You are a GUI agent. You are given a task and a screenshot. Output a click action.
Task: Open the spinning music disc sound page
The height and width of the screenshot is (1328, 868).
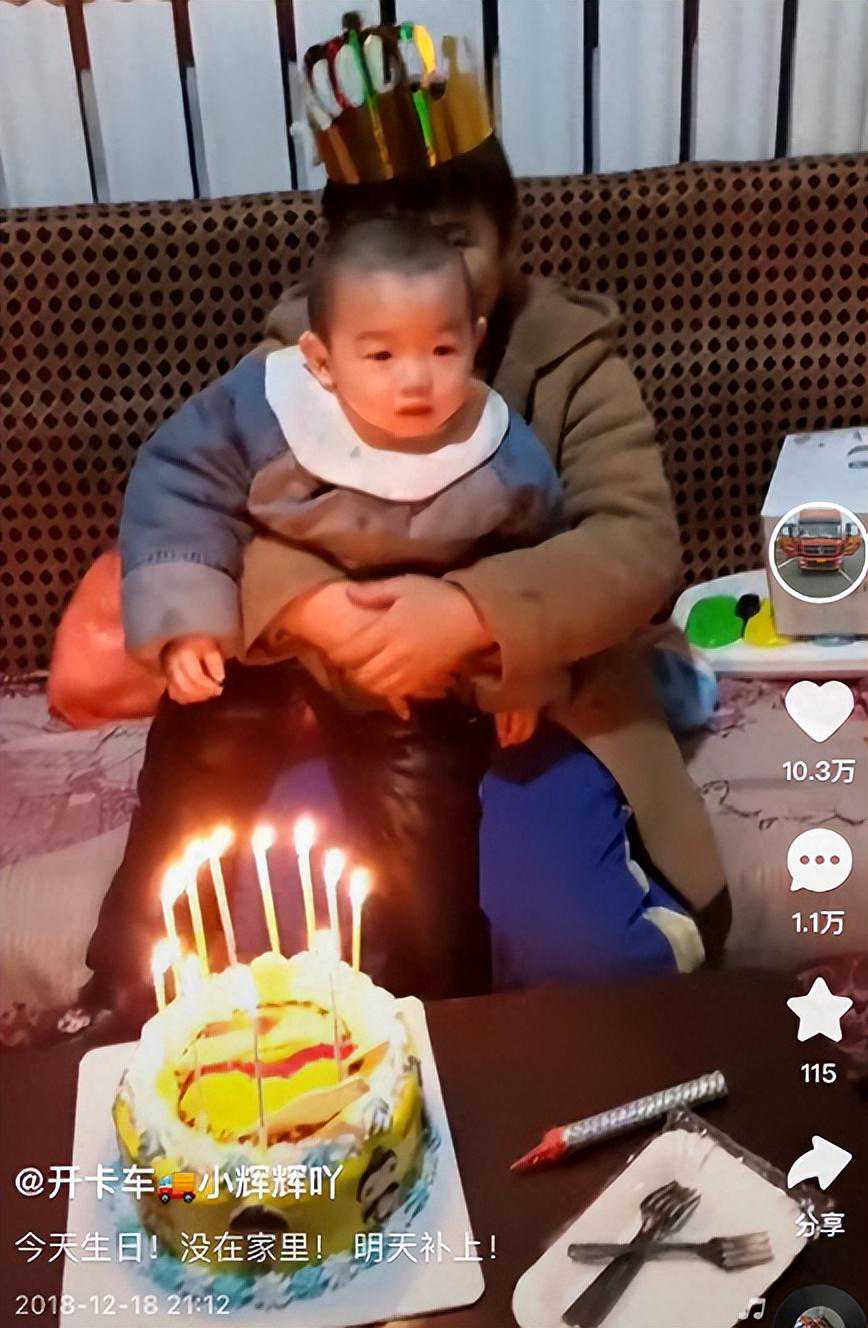(x=820, y=1312)
